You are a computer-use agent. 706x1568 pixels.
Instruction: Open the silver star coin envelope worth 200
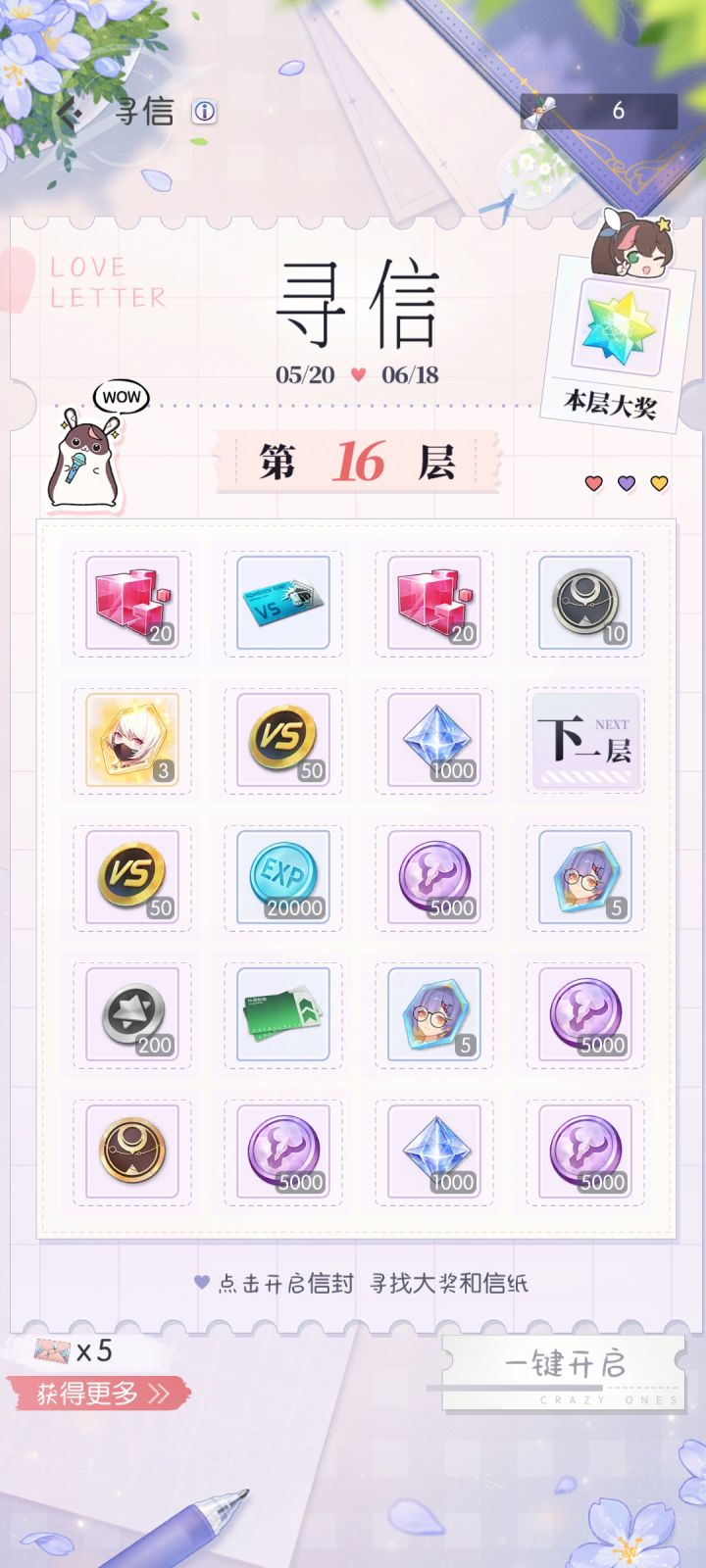click(x=130, y=1014)
